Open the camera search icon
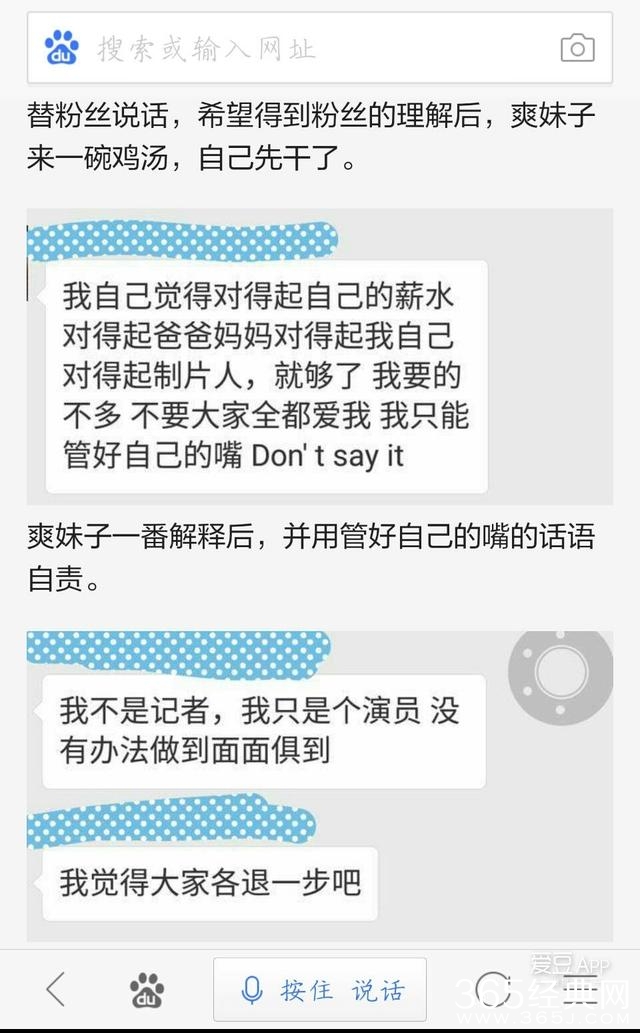 click(x=577, y=48)
